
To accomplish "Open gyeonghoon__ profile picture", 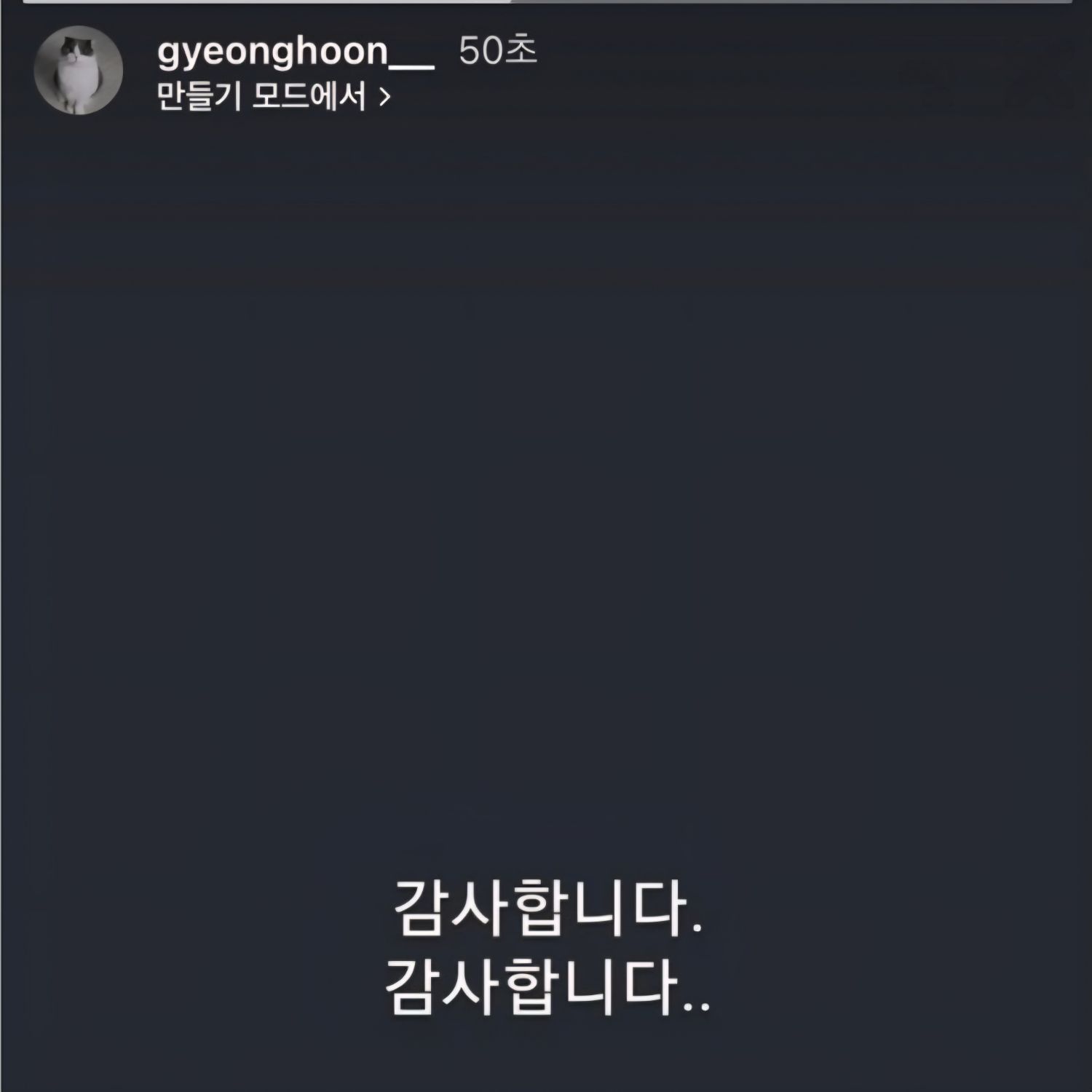I will (79, 71).
